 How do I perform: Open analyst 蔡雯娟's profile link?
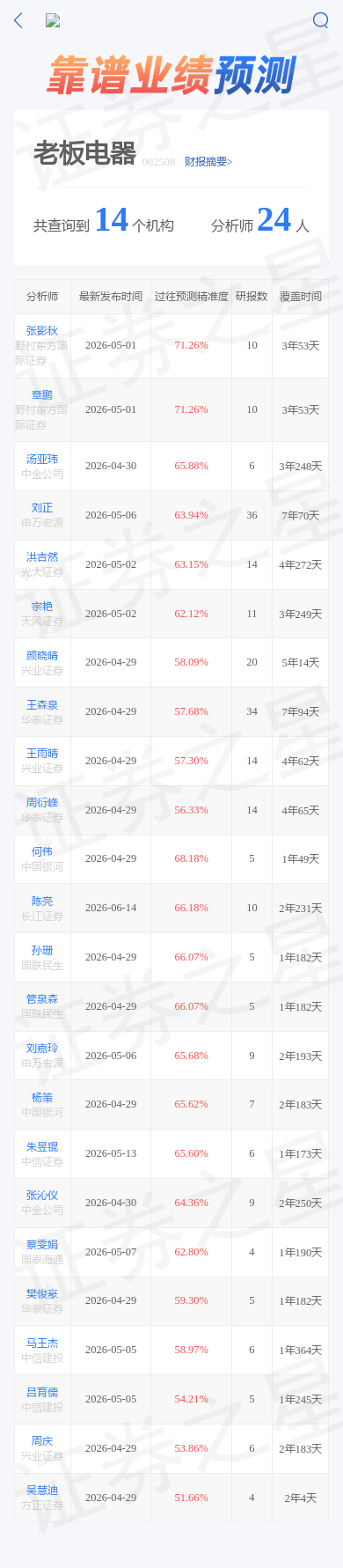[42, 1245]
